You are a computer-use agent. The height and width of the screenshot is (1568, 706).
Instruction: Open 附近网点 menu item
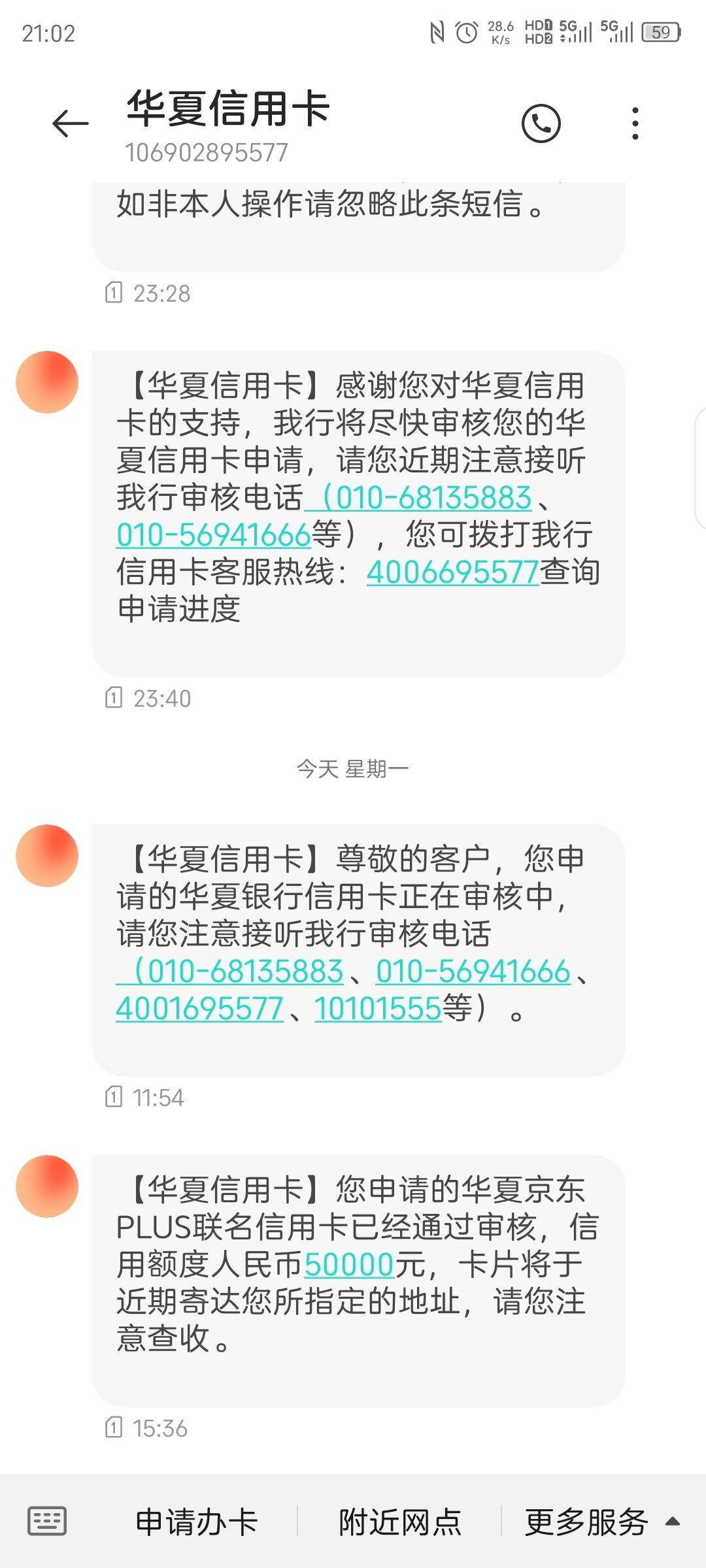(x=400, y=1522)
